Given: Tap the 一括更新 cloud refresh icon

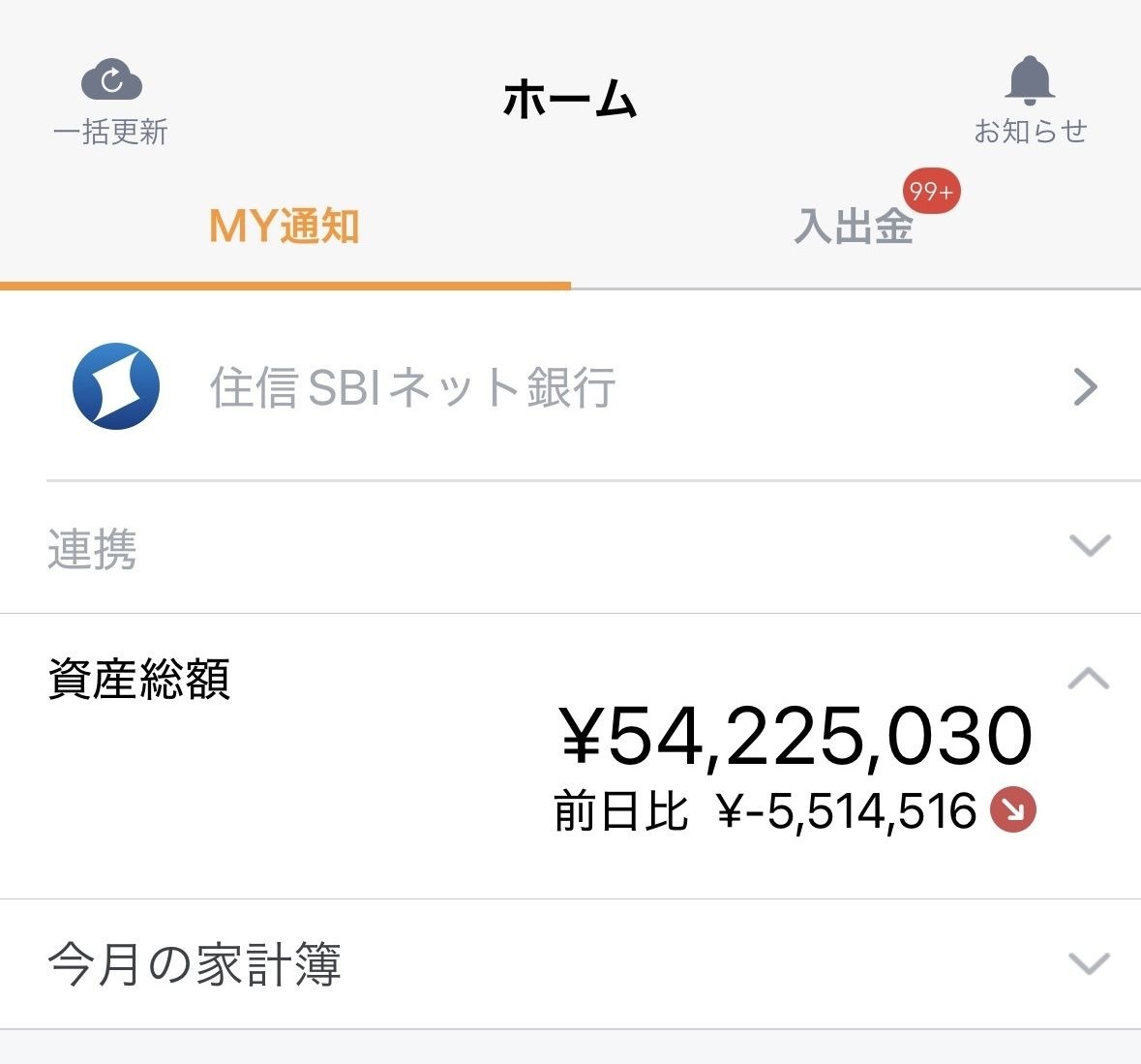Looking at the screenshot, I should pos(111,82).
